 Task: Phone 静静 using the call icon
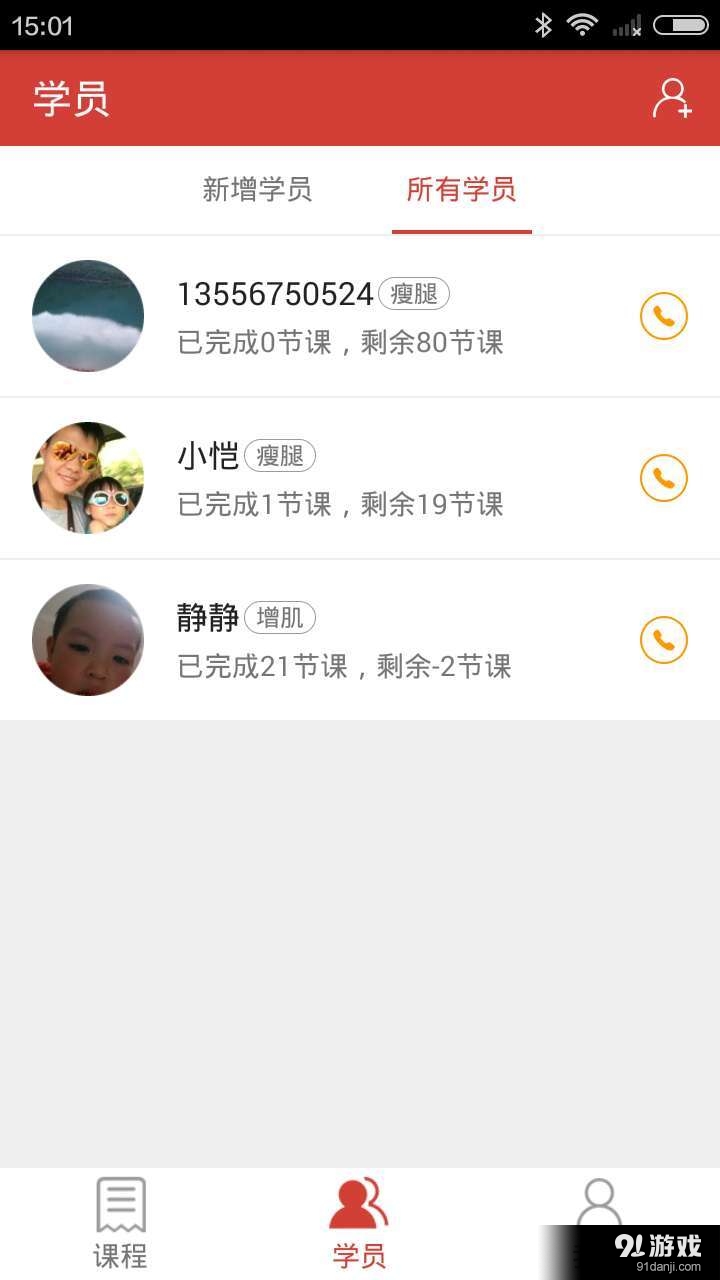pos(664,640)
